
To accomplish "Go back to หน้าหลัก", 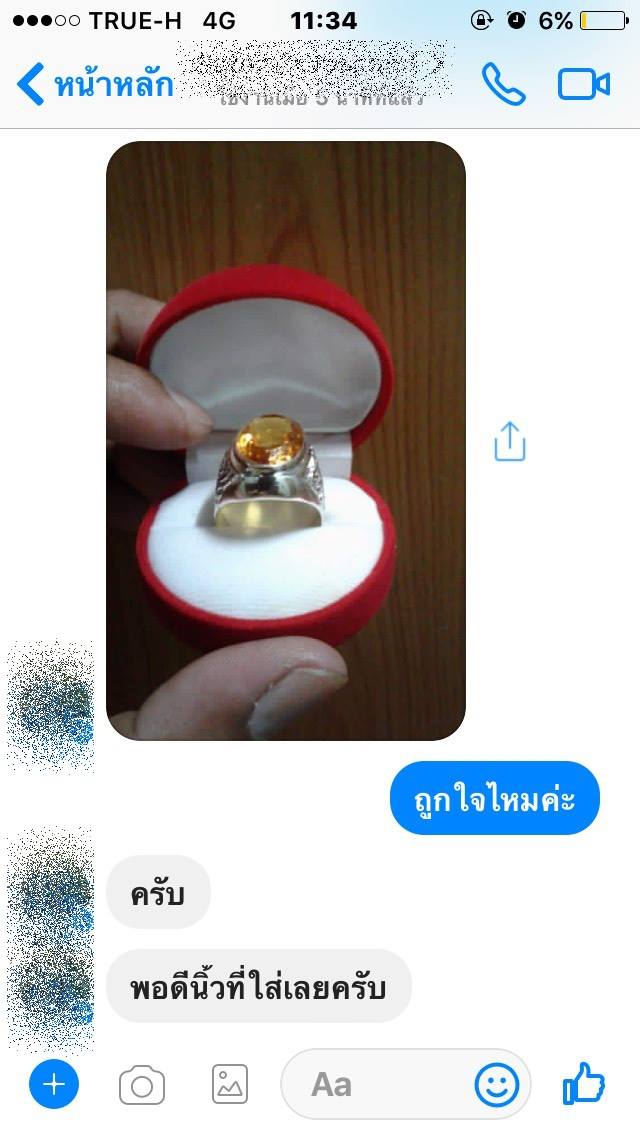I will pos(95,84).
